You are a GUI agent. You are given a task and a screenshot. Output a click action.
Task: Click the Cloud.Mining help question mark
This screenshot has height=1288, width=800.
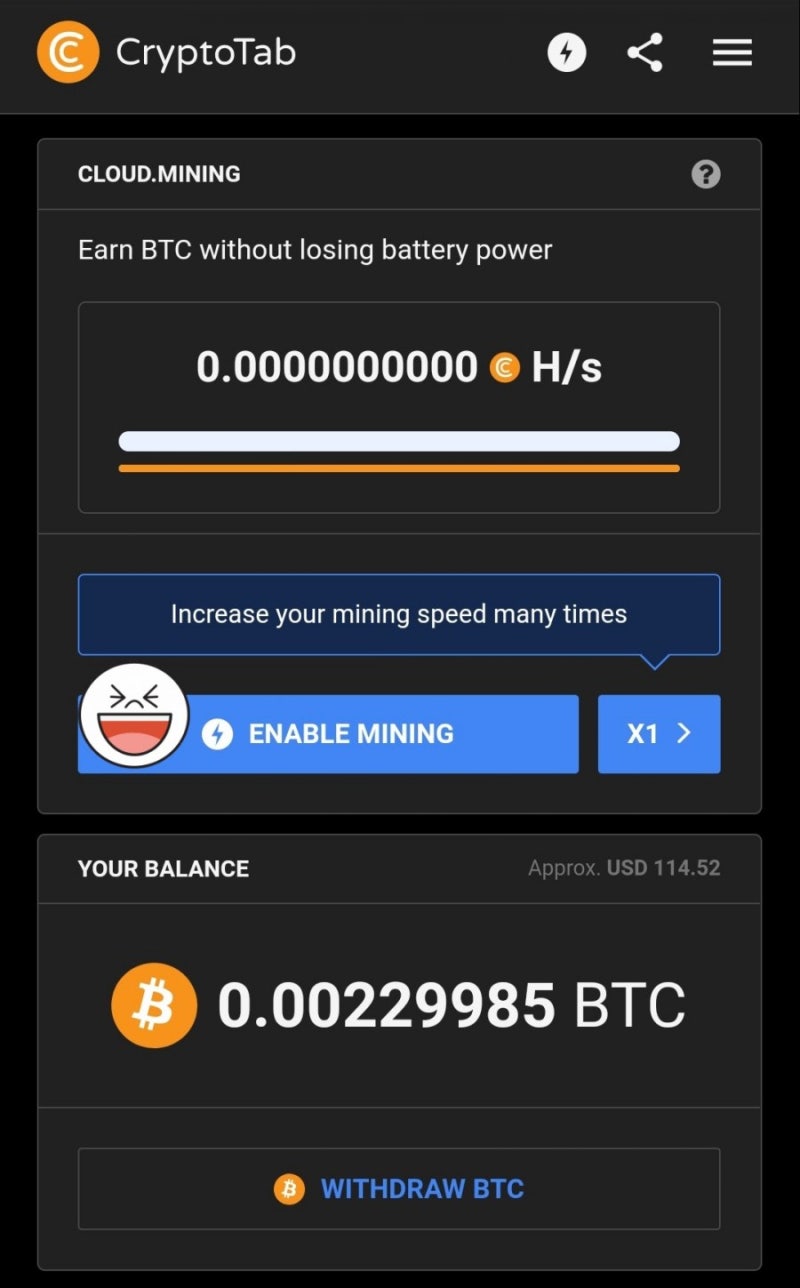click(707, 174)
